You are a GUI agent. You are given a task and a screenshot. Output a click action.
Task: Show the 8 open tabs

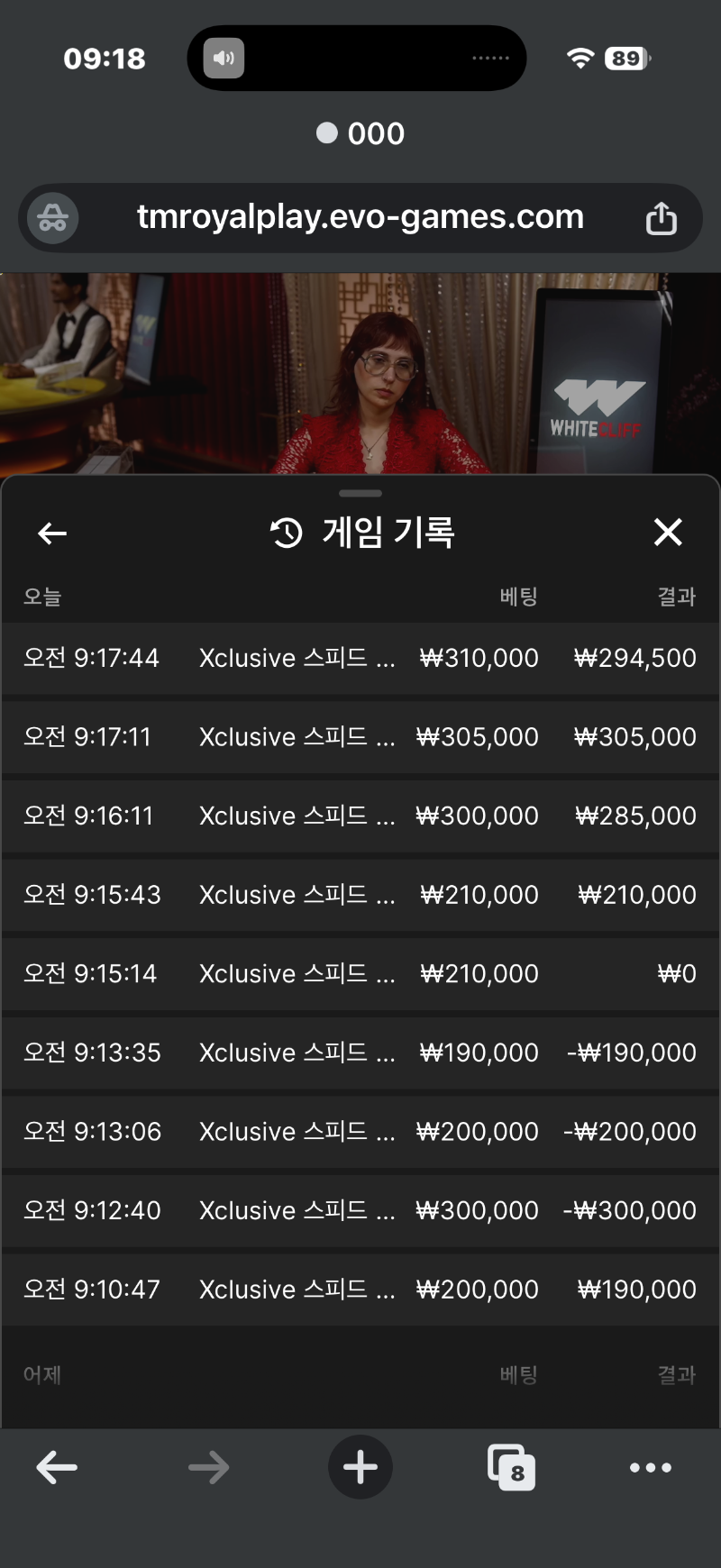(511, 1467)
